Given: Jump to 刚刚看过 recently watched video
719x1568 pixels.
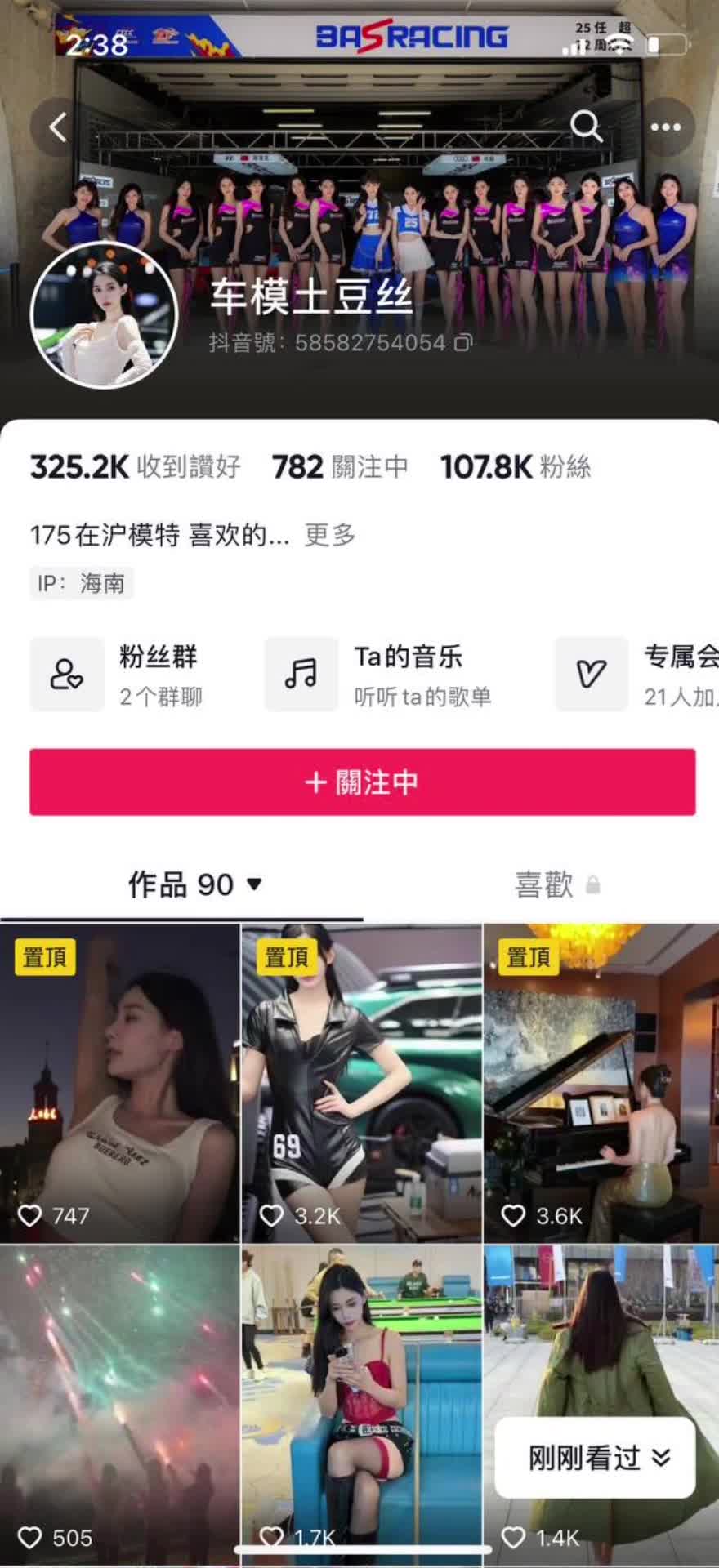Looking at the screenshot, I should pyautogui.click(x=595, y=1458).
